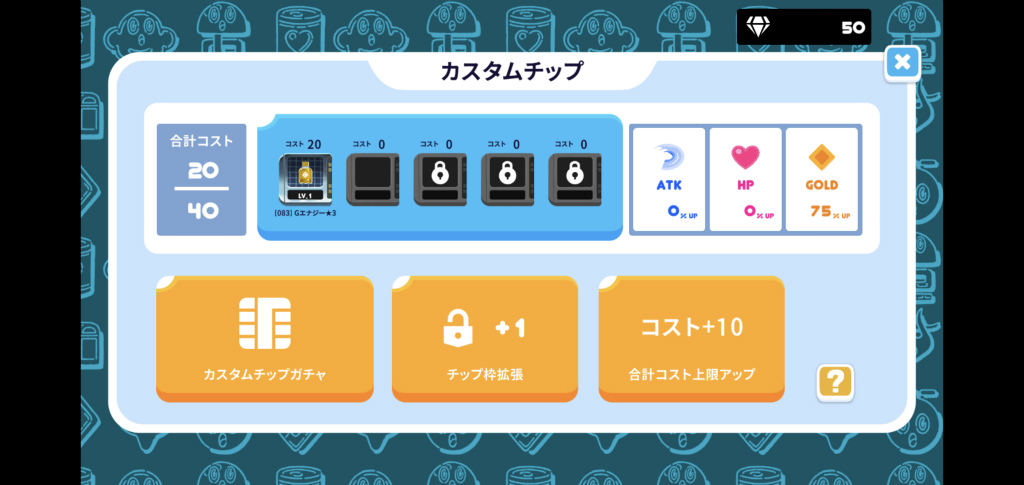
Task: Open カスタムチップガチャ
Action: (x=264, y=339)
